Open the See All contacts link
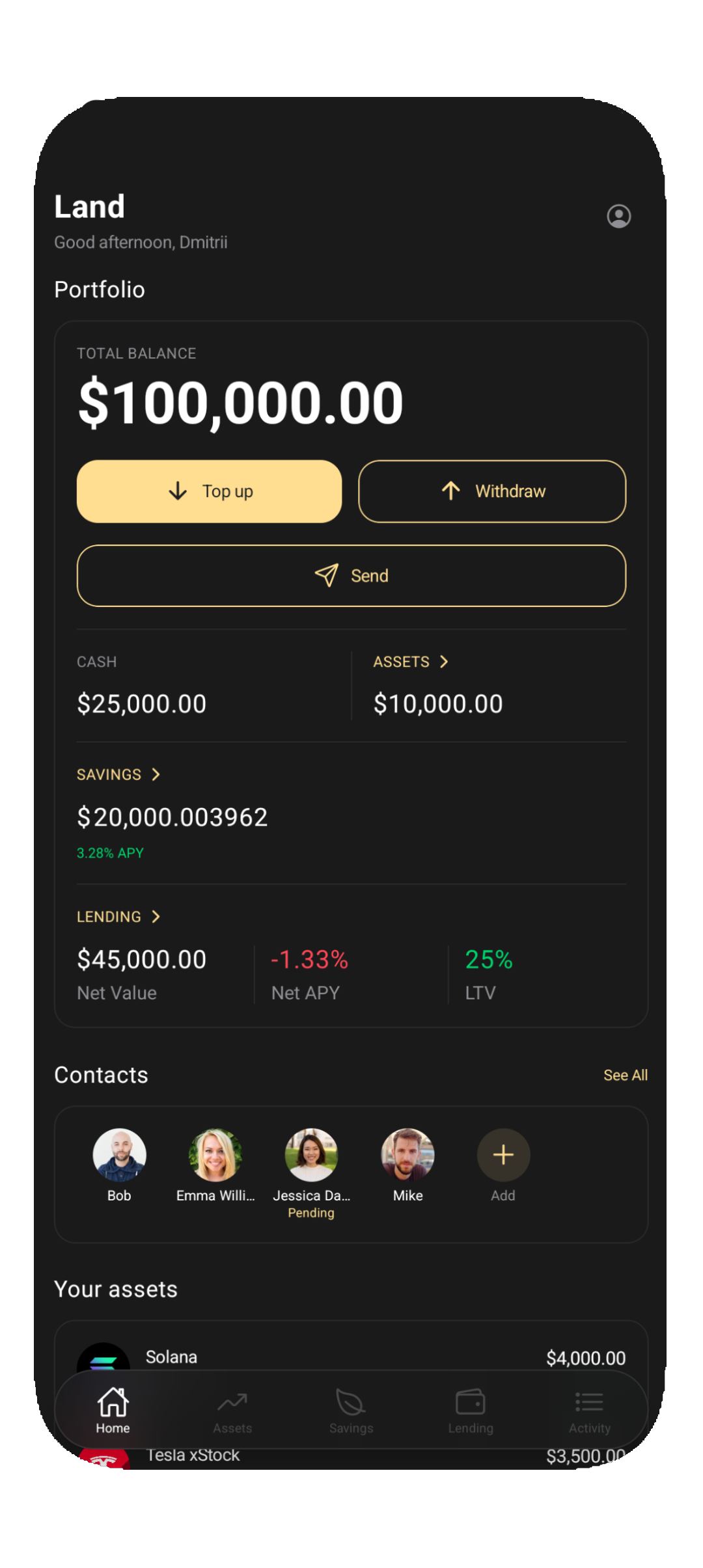Image resolution: width=703 pixels, height=1568 pixels. tap(626, 1075)
